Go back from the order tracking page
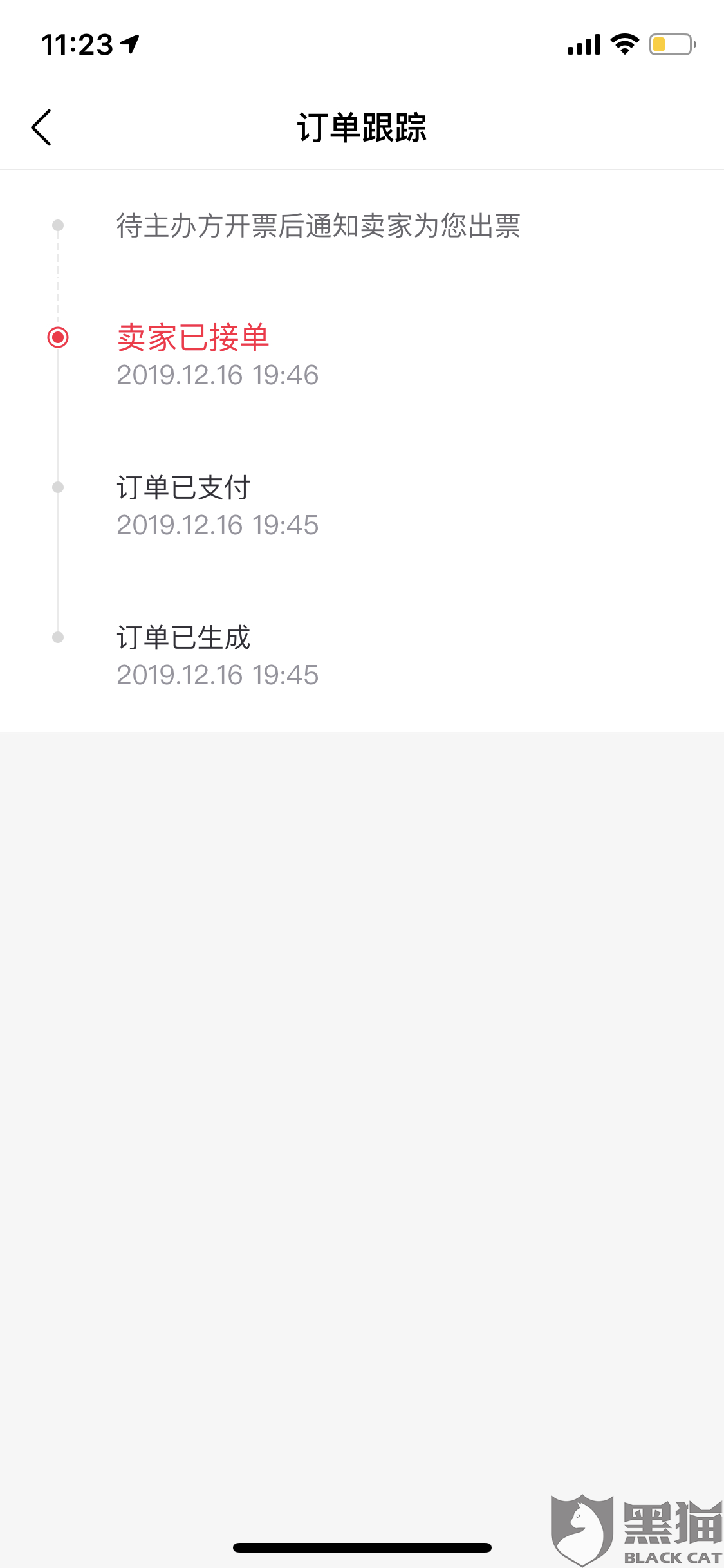The width and height of the screenshot is (724, 1568). pos(41,127)
